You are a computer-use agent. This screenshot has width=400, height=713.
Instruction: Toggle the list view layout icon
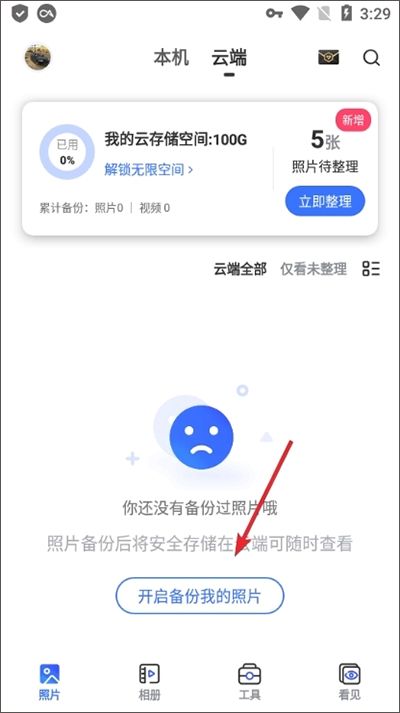click(x=371, y=269)
